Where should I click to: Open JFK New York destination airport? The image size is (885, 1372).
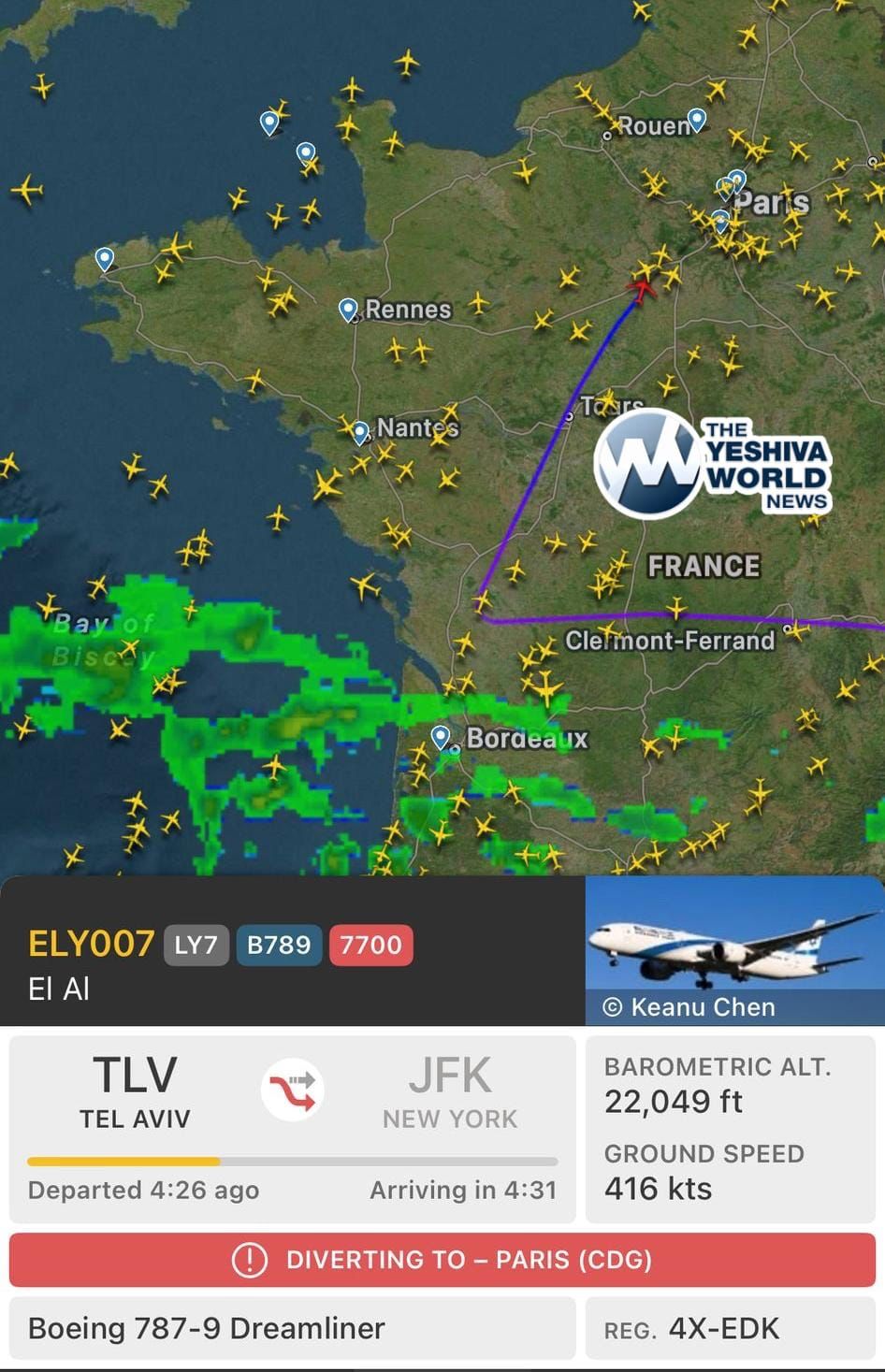coord(449,1090)
